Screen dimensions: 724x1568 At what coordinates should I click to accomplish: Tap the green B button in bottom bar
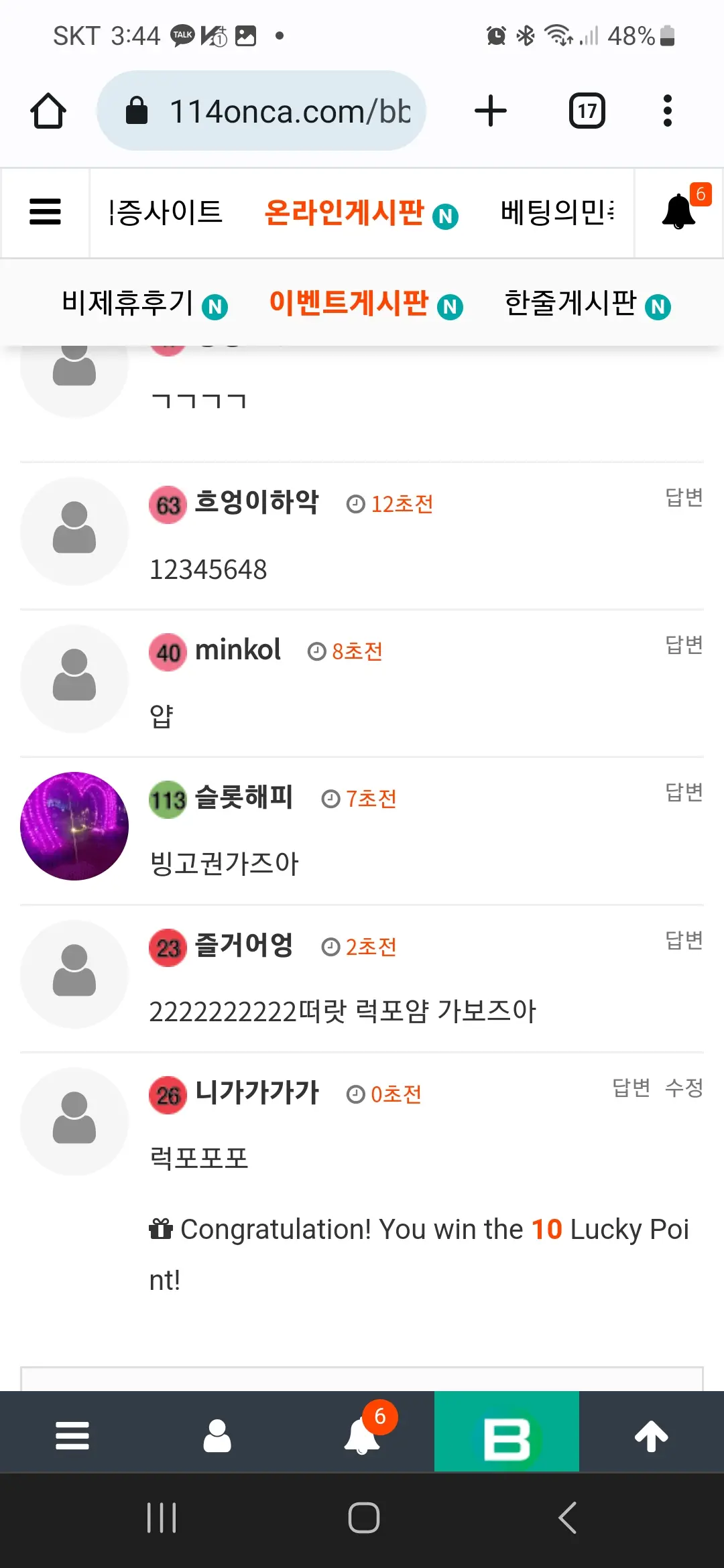507,1431
